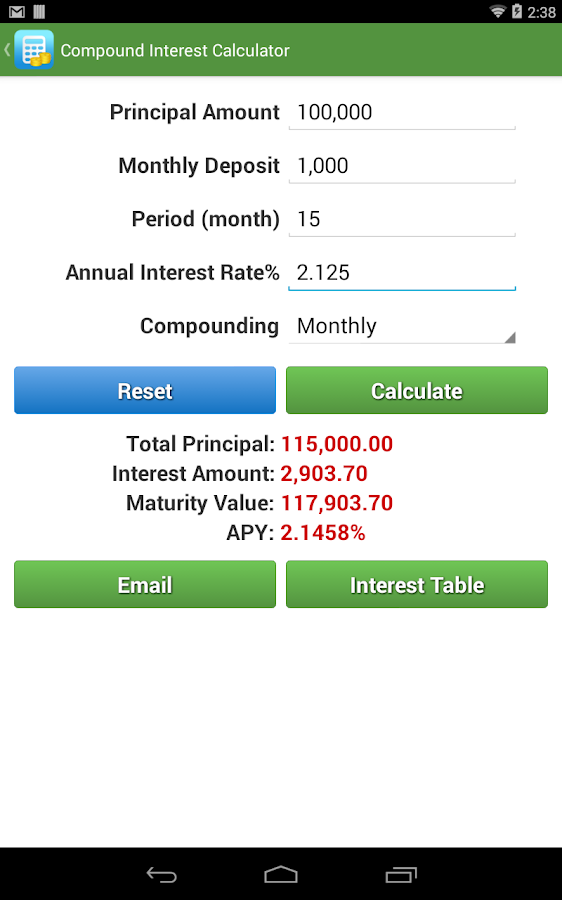Open the Interest Table
562x900 pixels.
click(x=417, y=584)
